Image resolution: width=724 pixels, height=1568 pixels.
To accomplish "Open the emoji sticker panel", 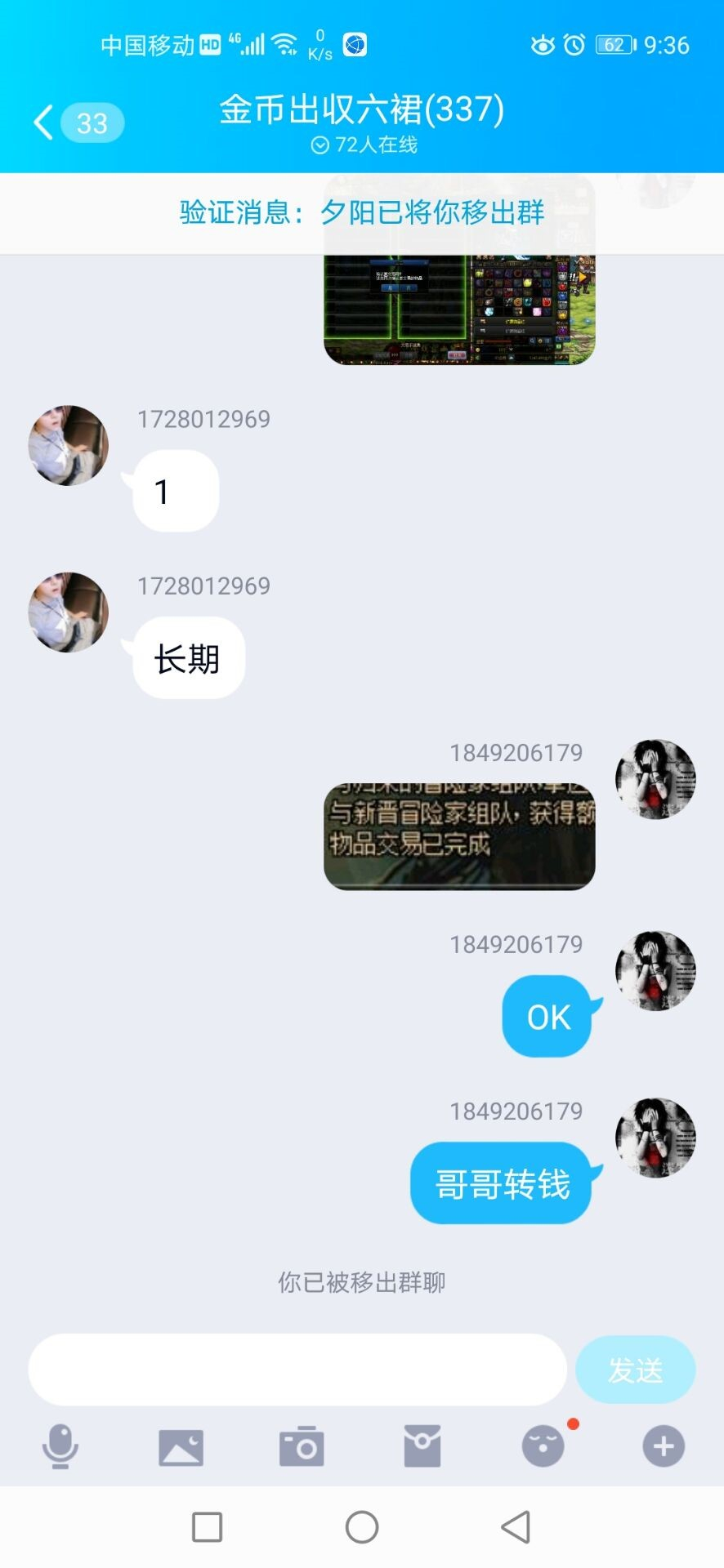I will tap(543, 1446).
